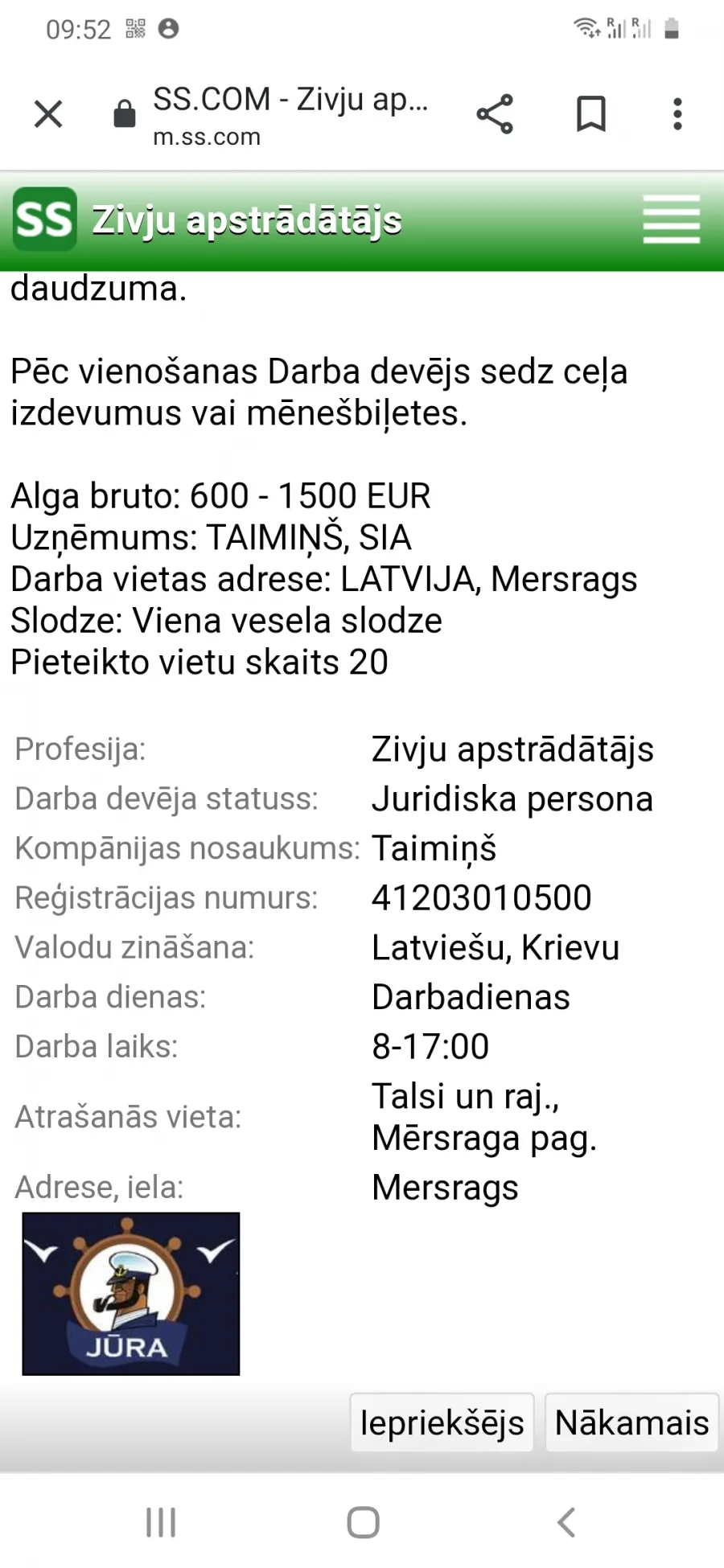
Task: Open the JŪRA listing photo
Action: tap(131, 1294)
